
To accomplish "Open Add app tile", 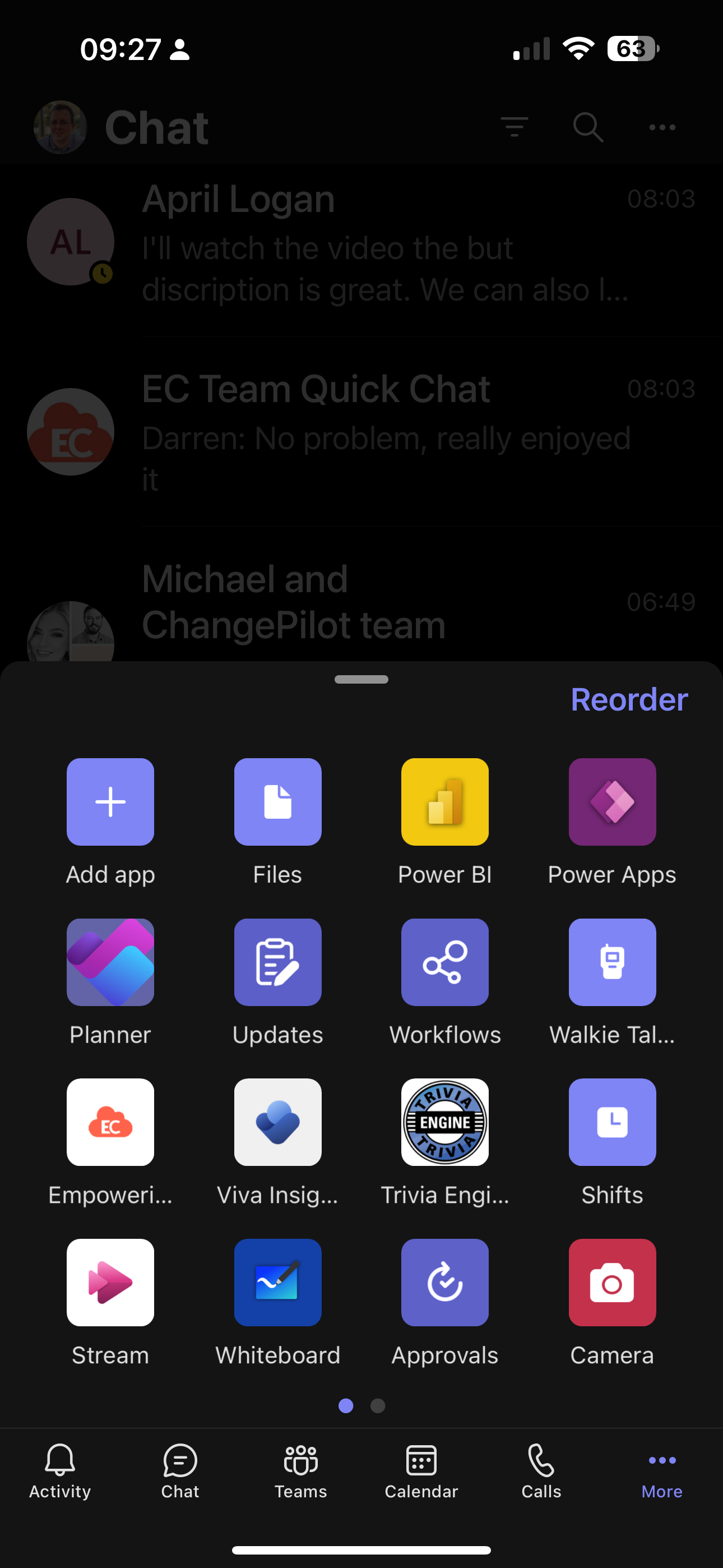I will click(110, 801).
